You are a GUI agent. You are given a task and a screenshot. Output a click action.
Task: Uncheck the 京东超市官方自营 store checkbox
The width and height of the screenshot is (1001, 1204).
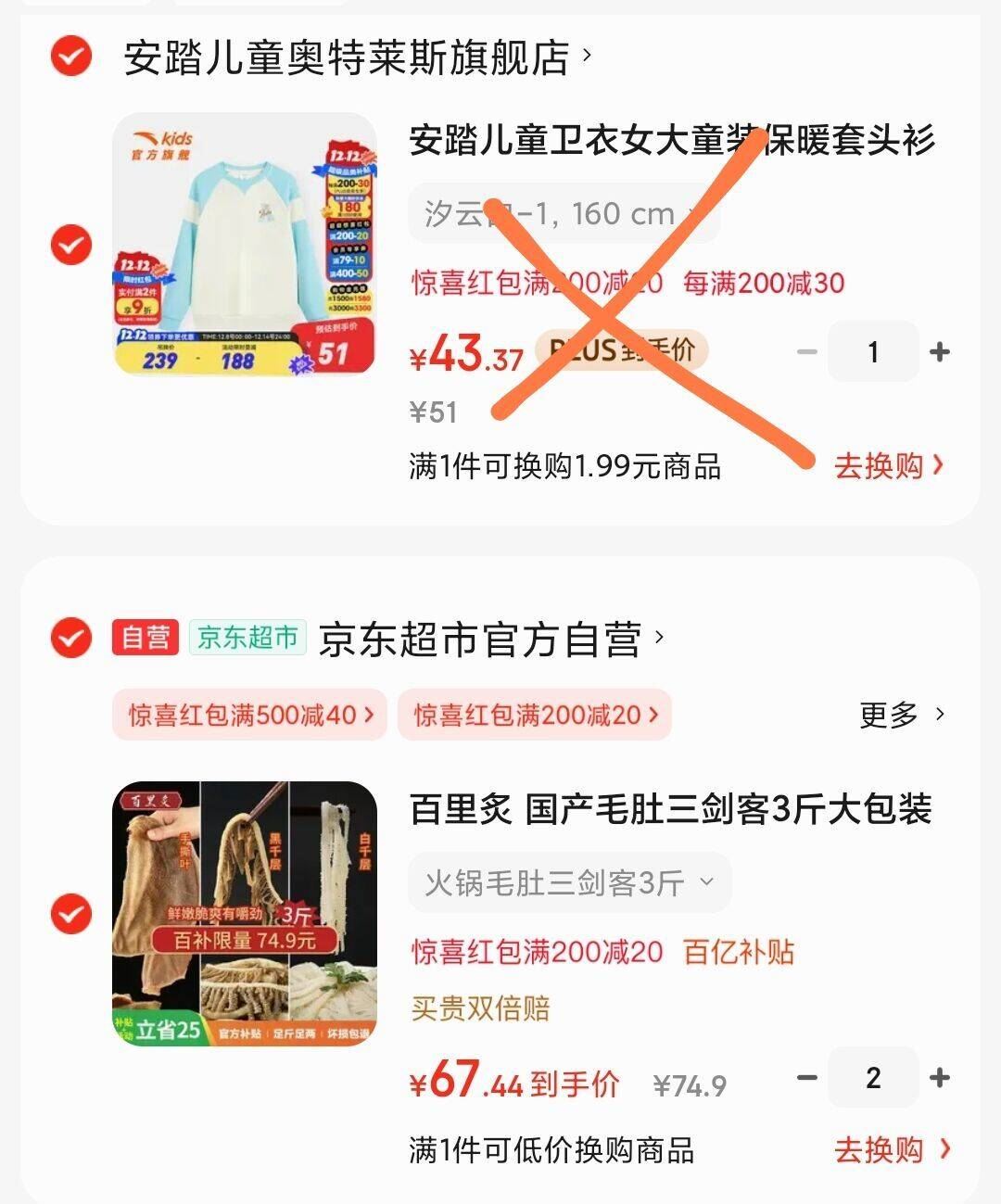pyautogui.click(x=70, y=638)
